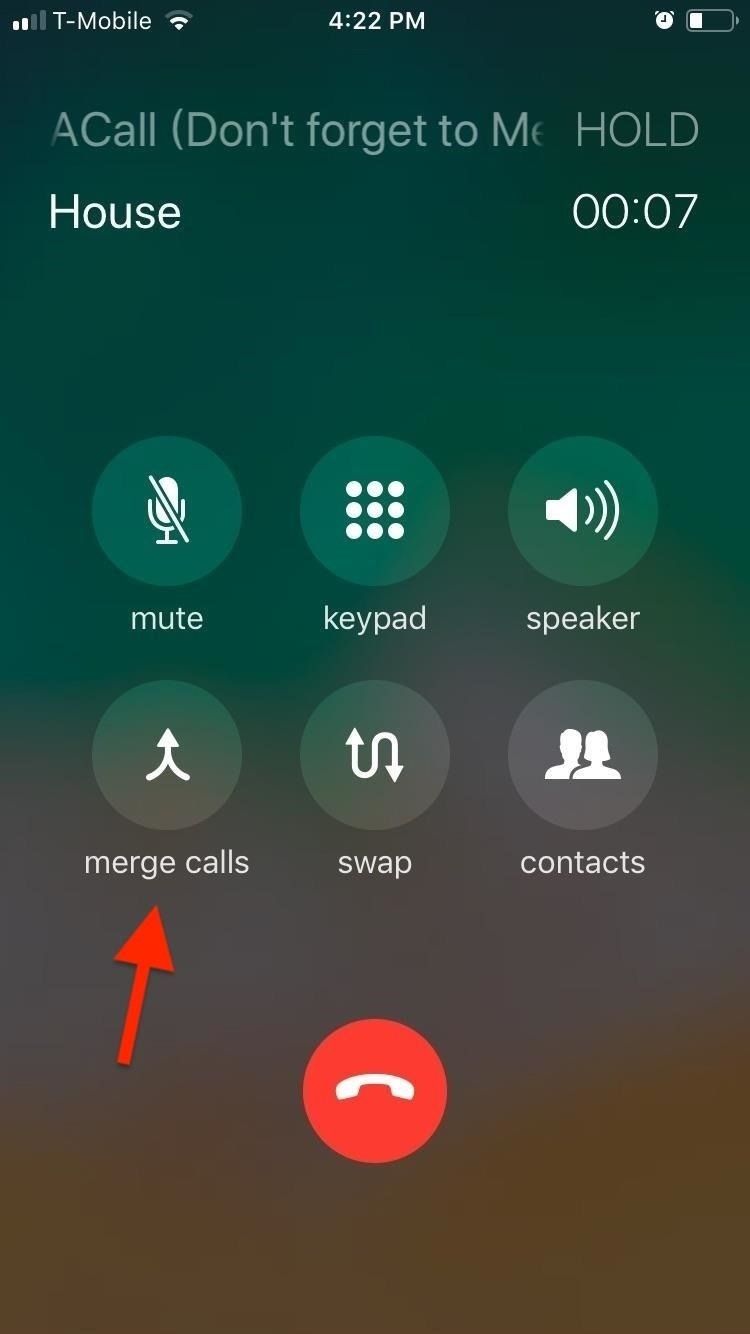The height and width of the screenshot is (1334, 750).
Task: Open contacts from the call screen
Action: (582, 755)
